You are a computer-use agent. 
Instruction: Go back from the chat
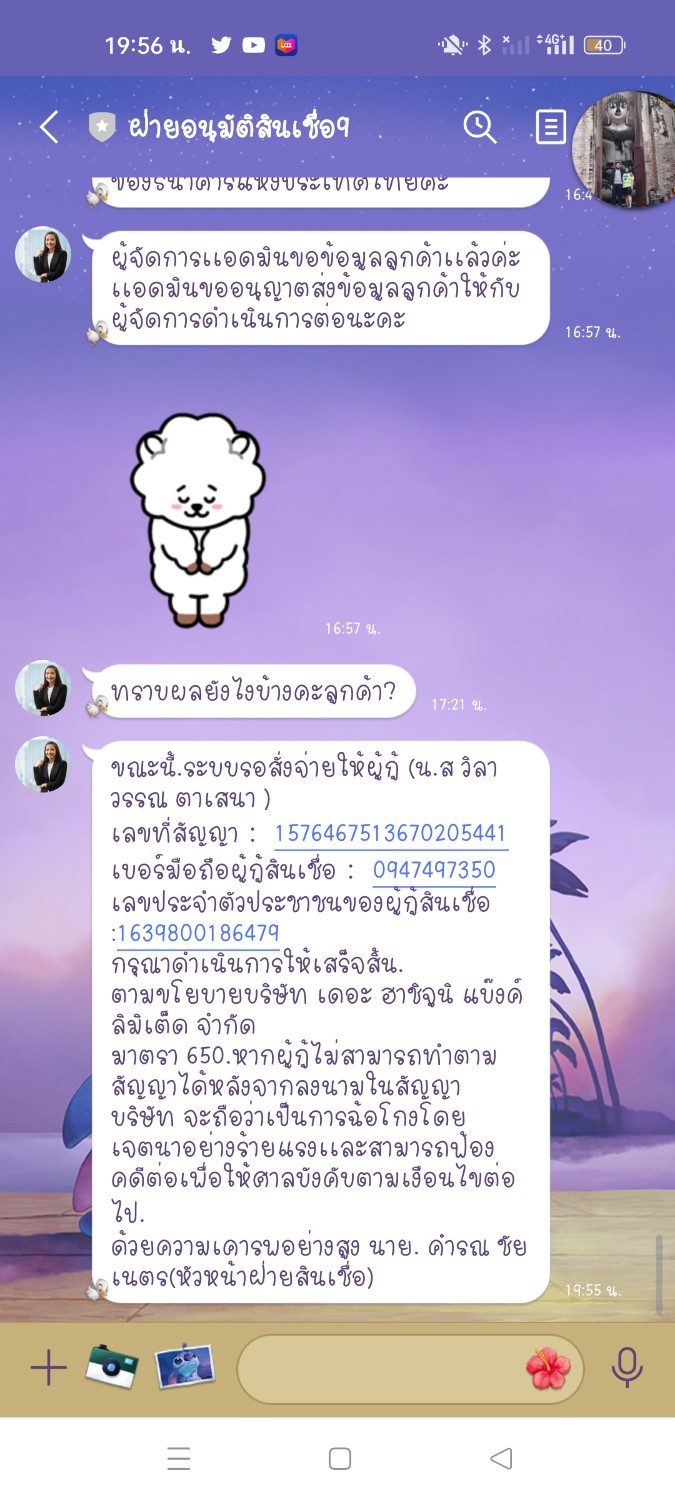point(49,127)
